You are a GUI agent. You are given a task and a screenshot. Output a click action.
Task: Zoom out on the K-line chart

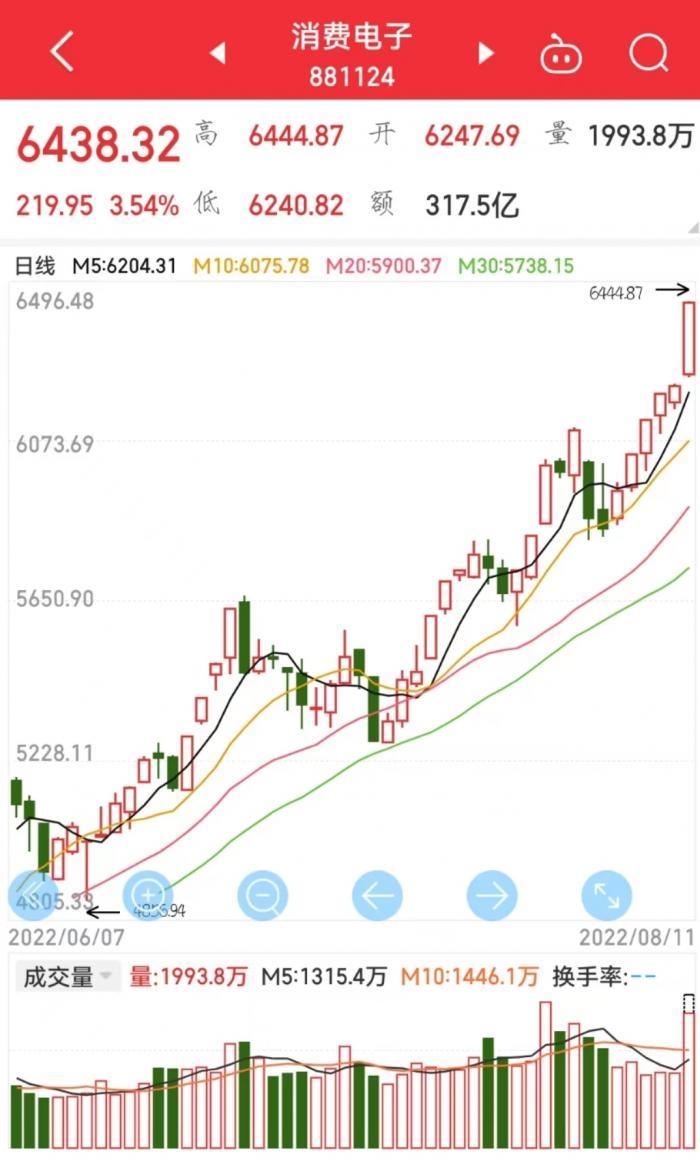pos(262,895)
